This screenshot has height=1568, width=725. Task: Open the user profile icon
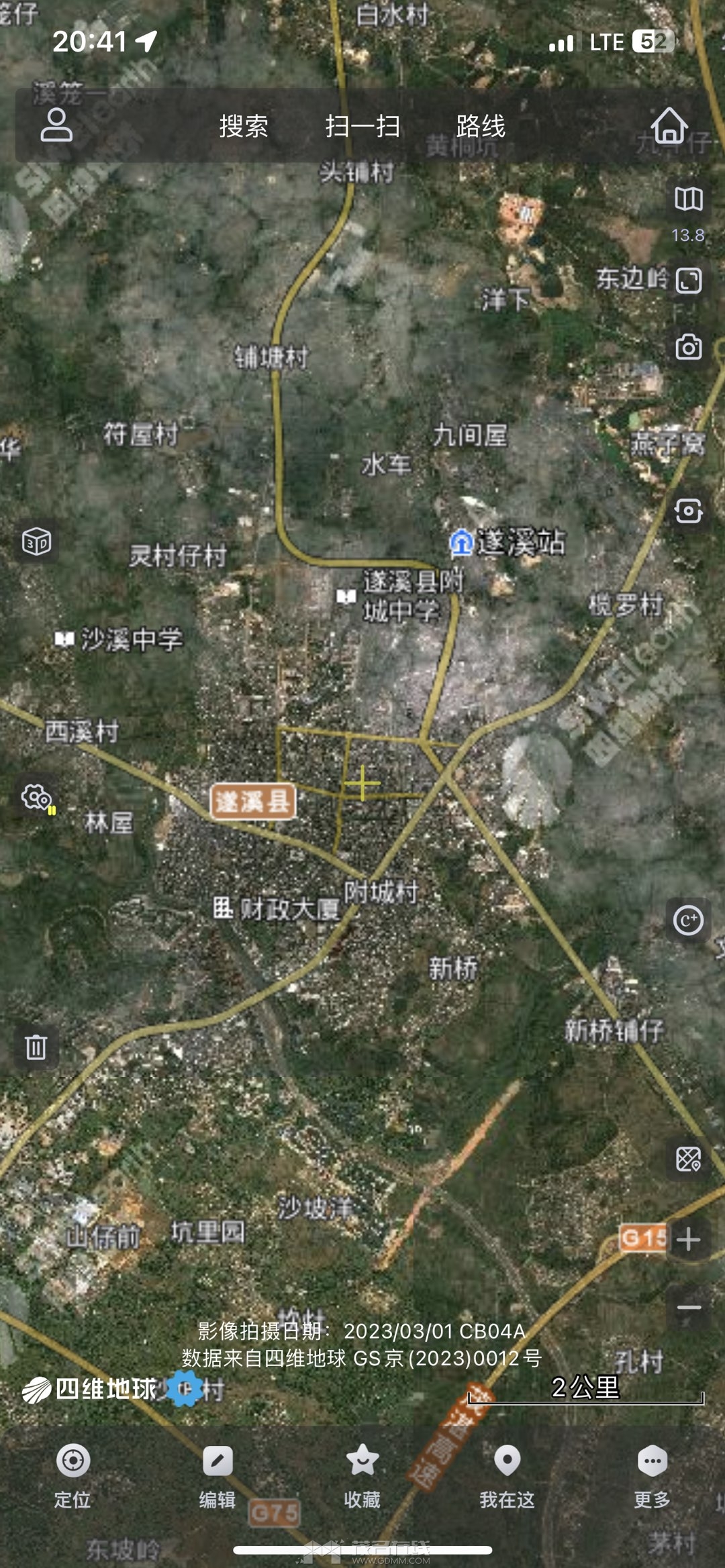pos(56,125)
